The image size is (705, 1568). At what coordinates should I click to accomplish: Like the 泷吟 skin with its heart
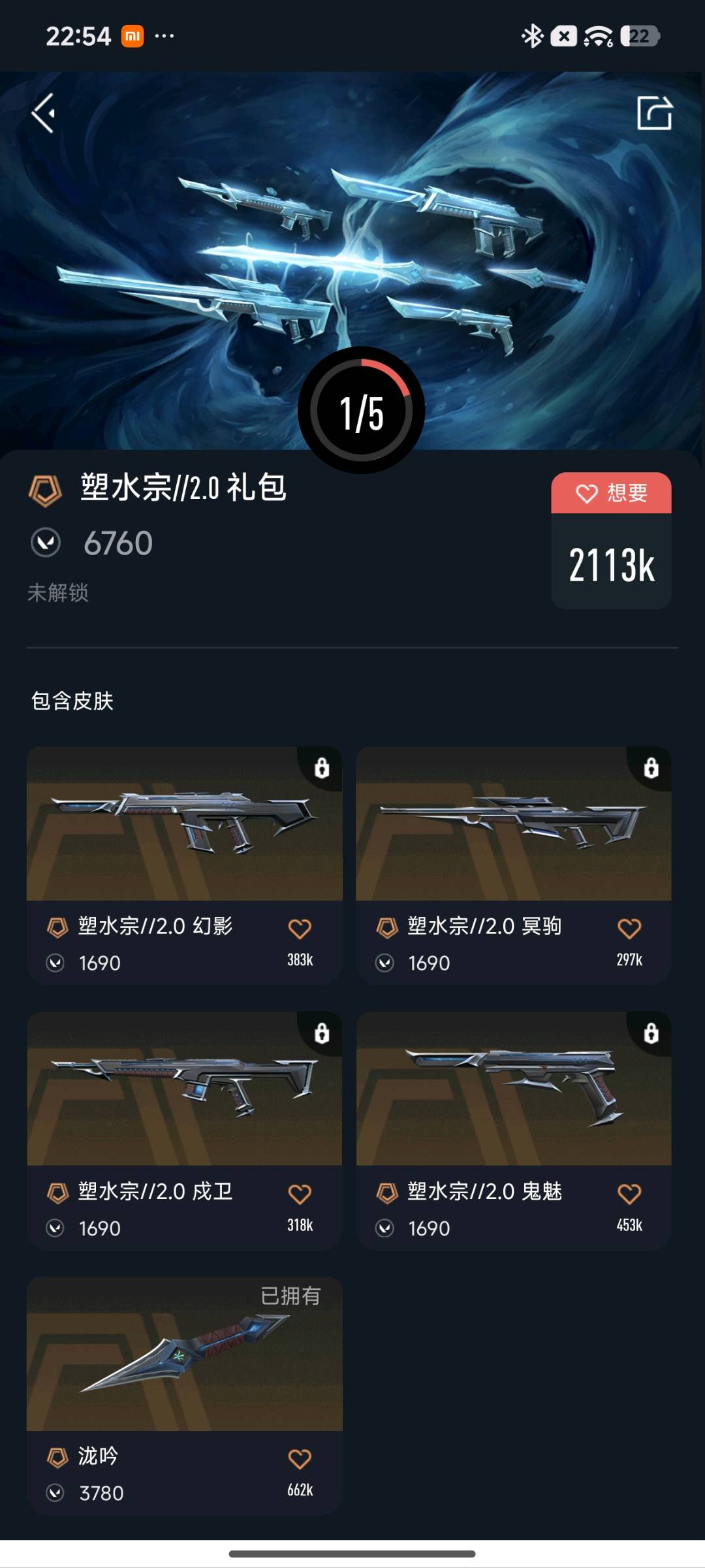pos(300,1458)
